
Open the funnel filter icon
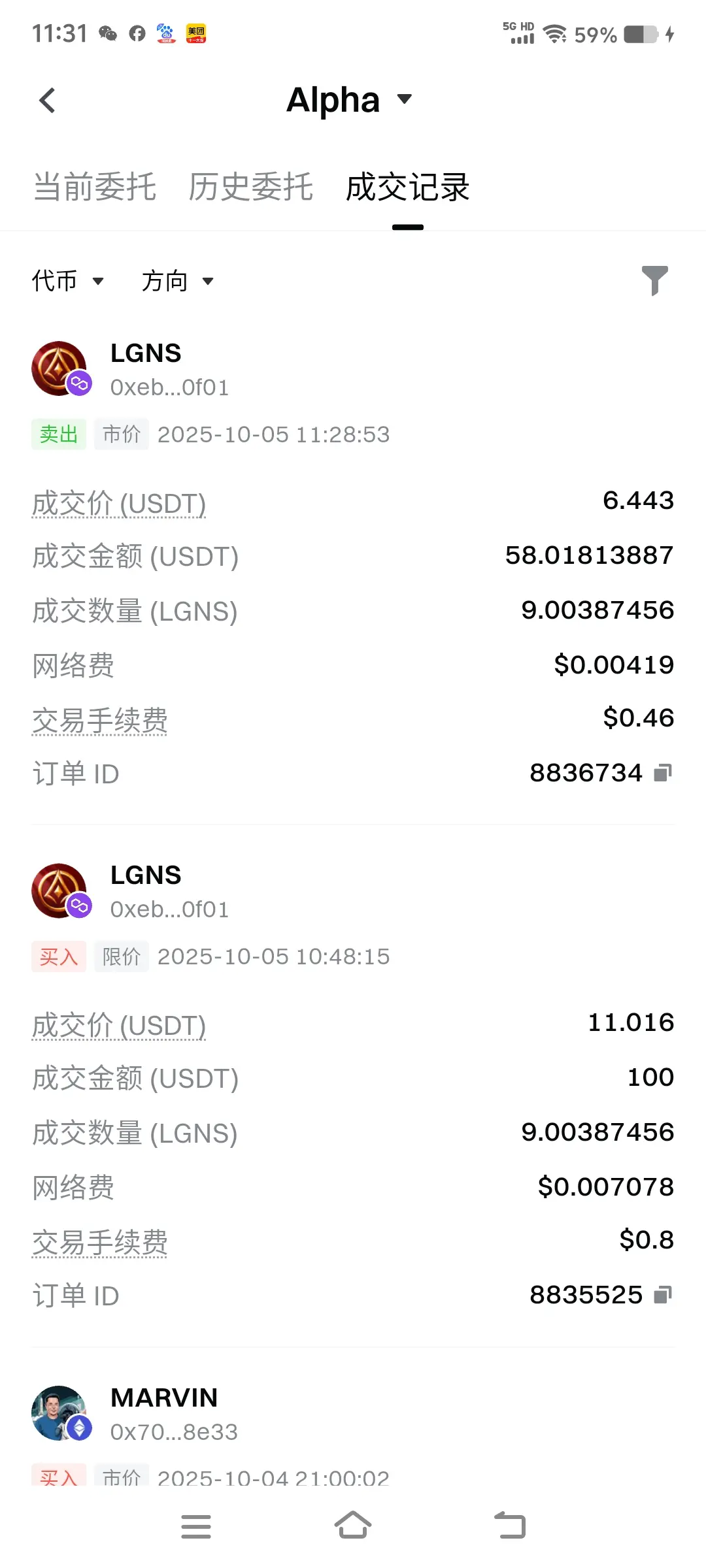point(654,281)
